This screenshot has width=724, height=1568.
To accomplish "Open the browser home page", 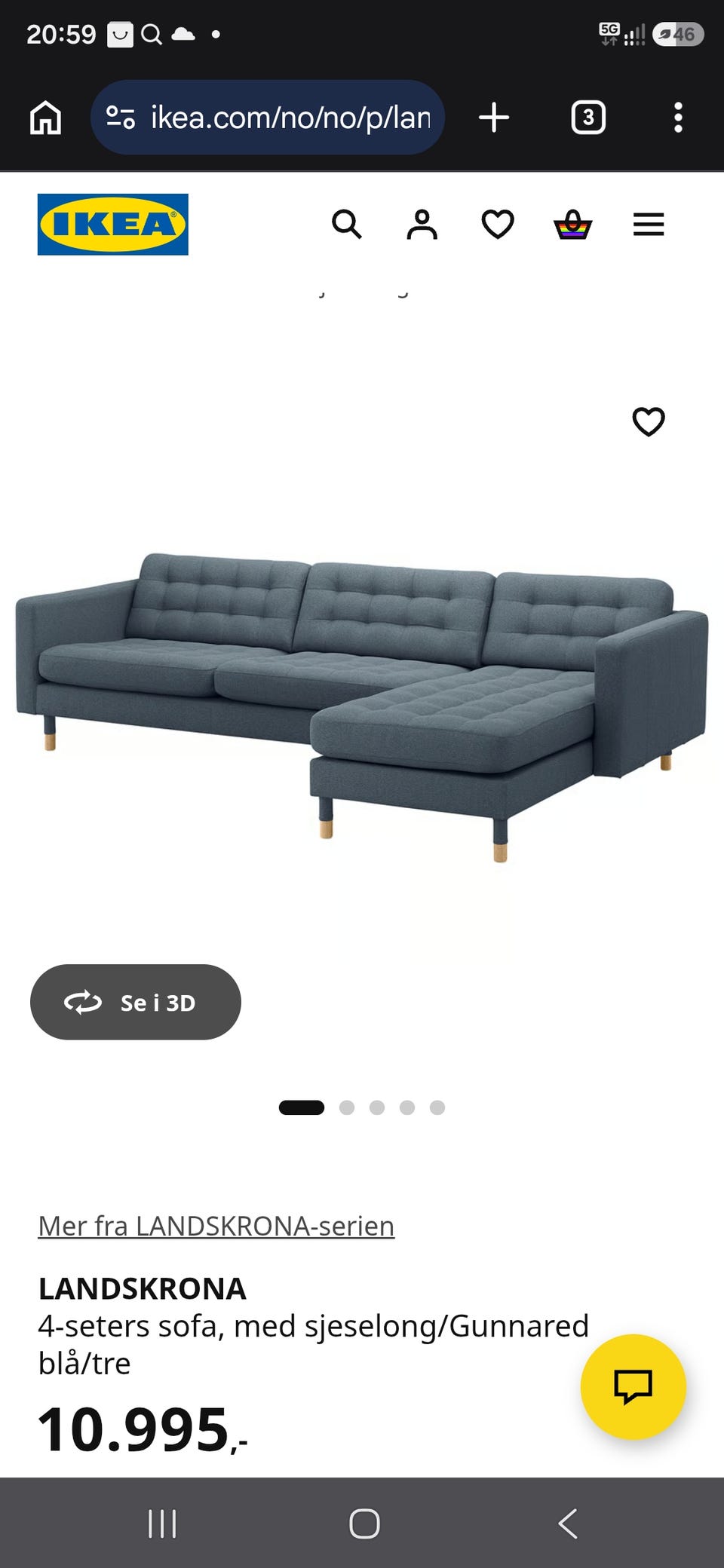I will [45, 118].
